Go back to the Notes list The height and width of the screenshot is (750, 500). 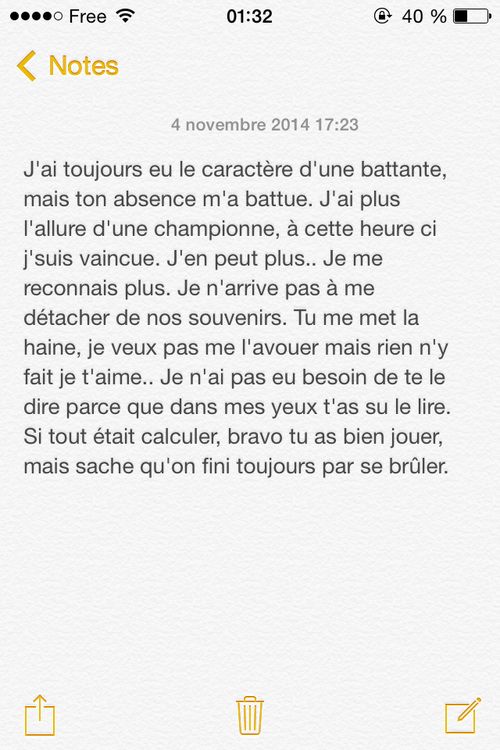(x=67, y=66)
